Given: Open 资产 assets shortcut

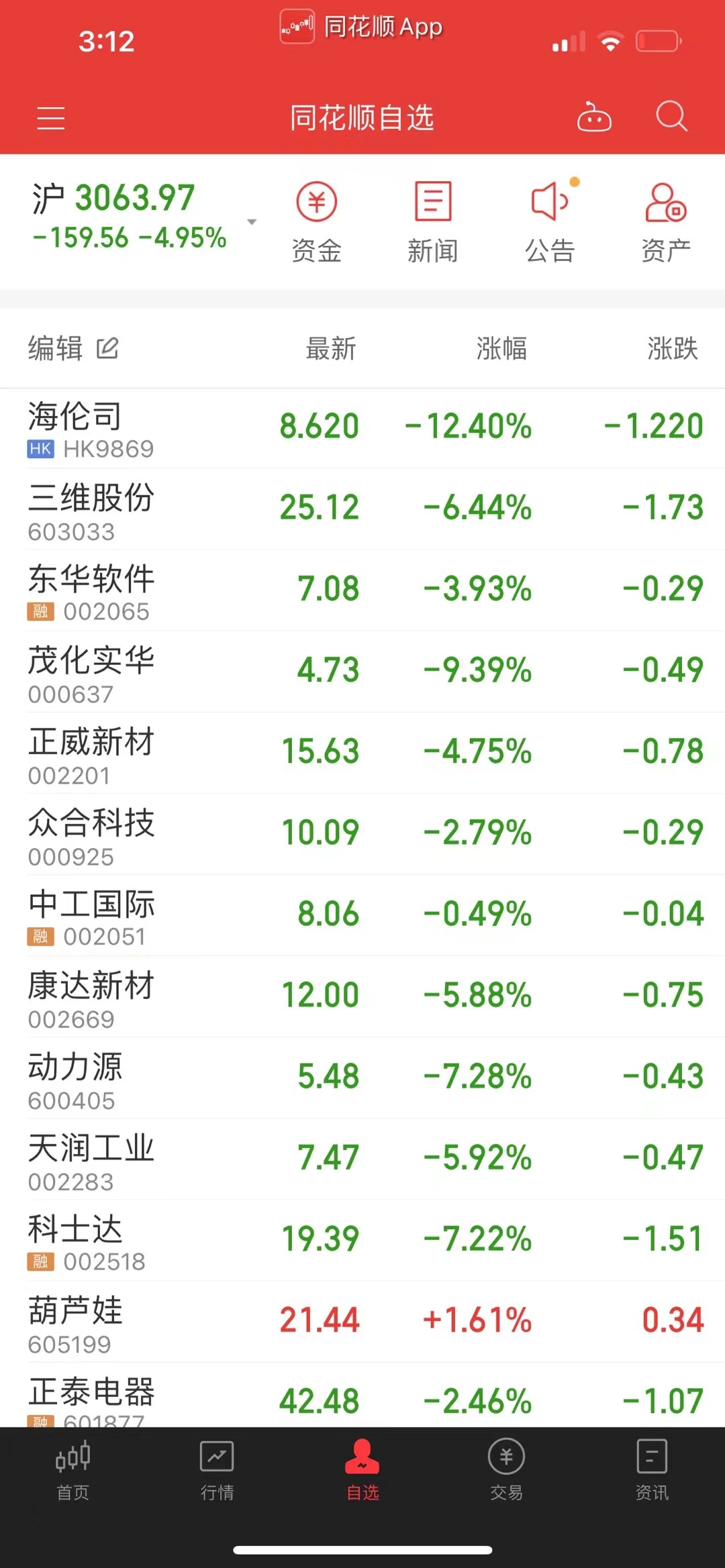Looking at the screenshot, I should (666, 223).
